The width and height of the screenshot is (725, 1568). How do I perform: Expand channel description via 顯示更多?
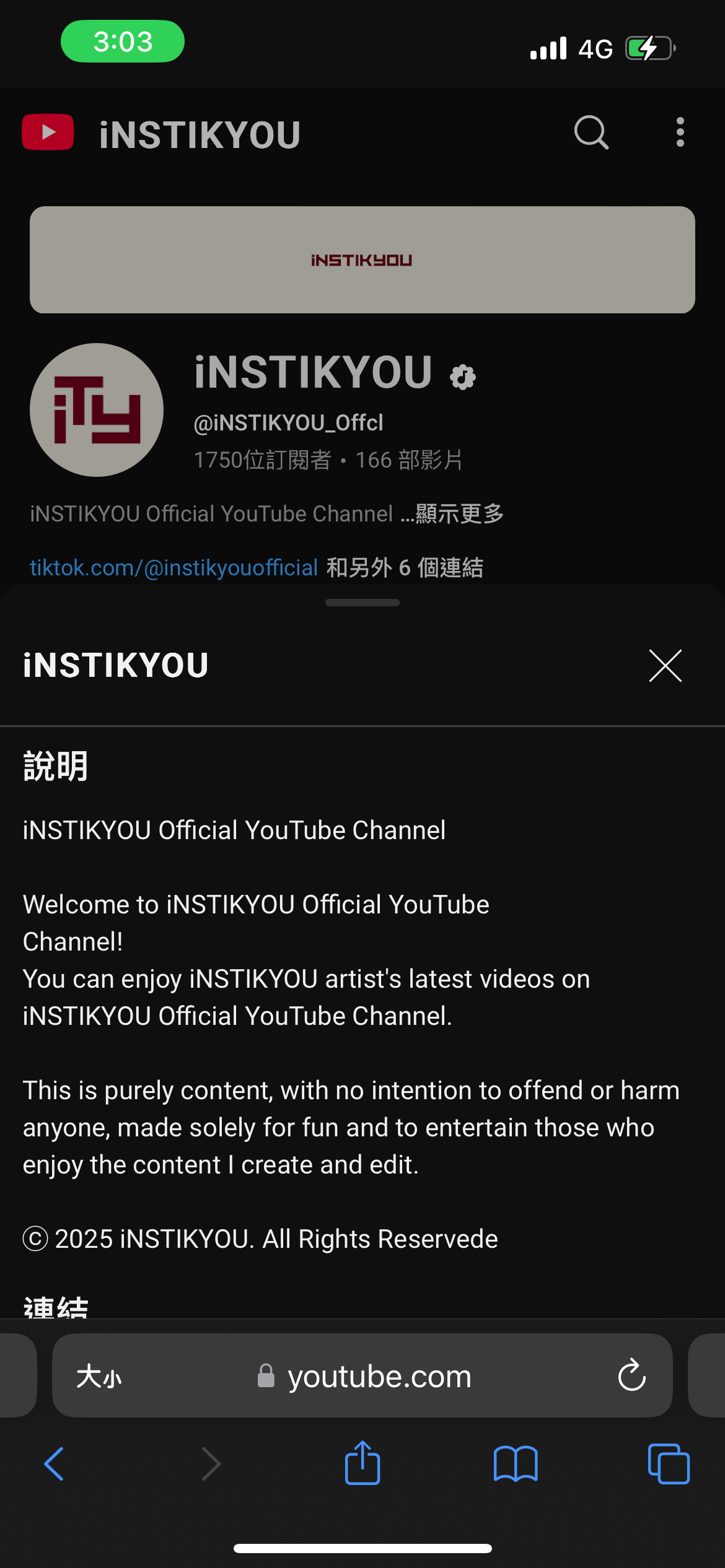(x=460, y=513)
